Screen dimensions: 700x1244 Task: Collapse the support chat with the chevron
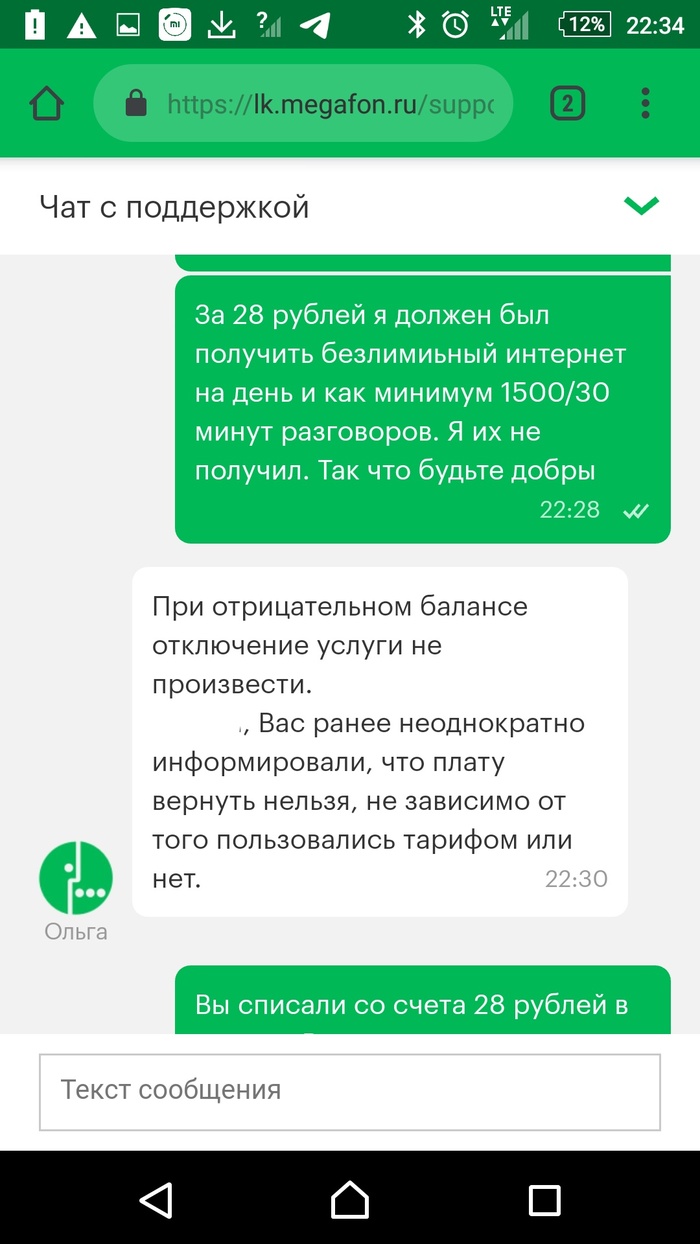tap(641, 206)
